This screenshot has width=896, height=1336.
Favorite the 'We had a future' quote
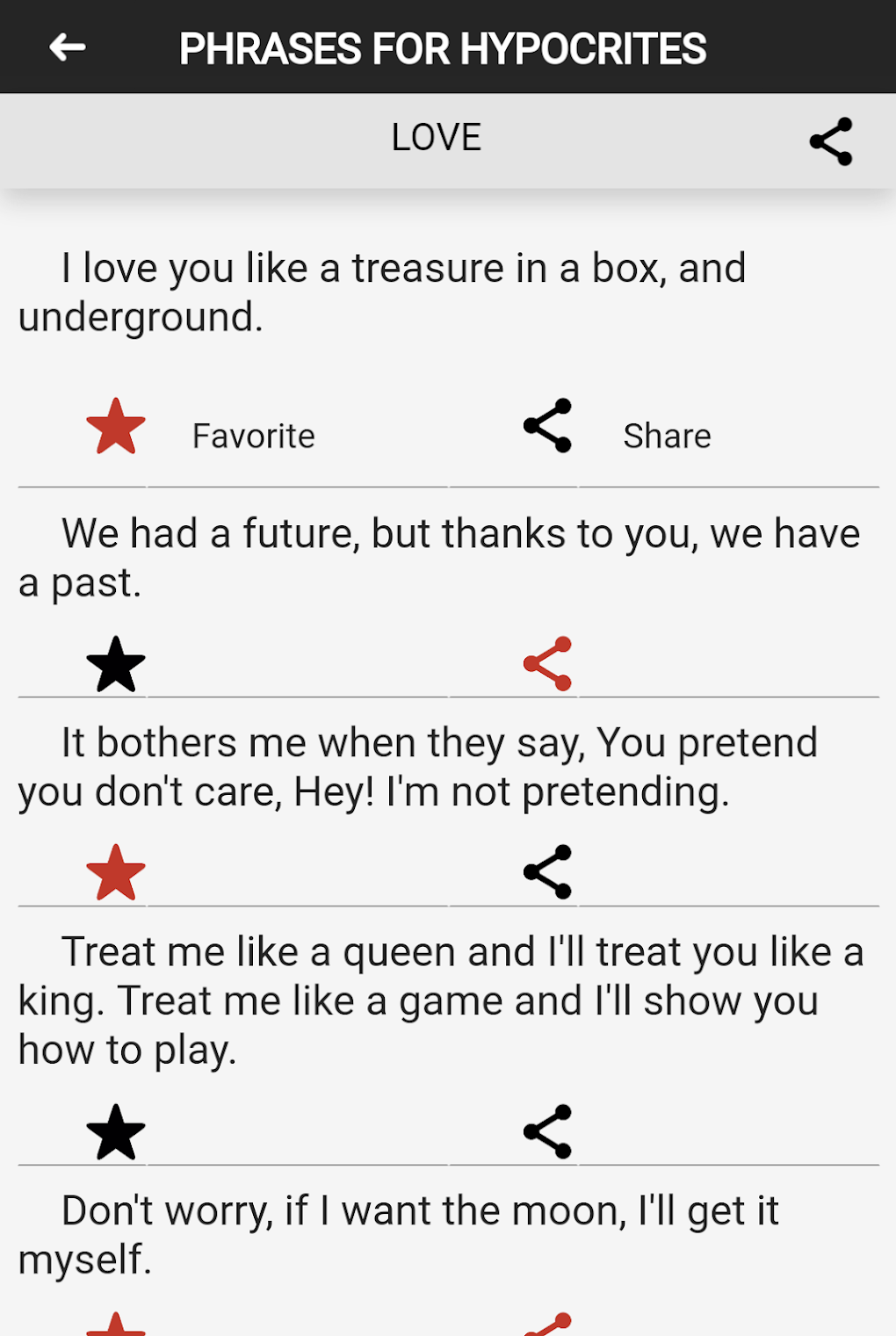click(116, 665)
